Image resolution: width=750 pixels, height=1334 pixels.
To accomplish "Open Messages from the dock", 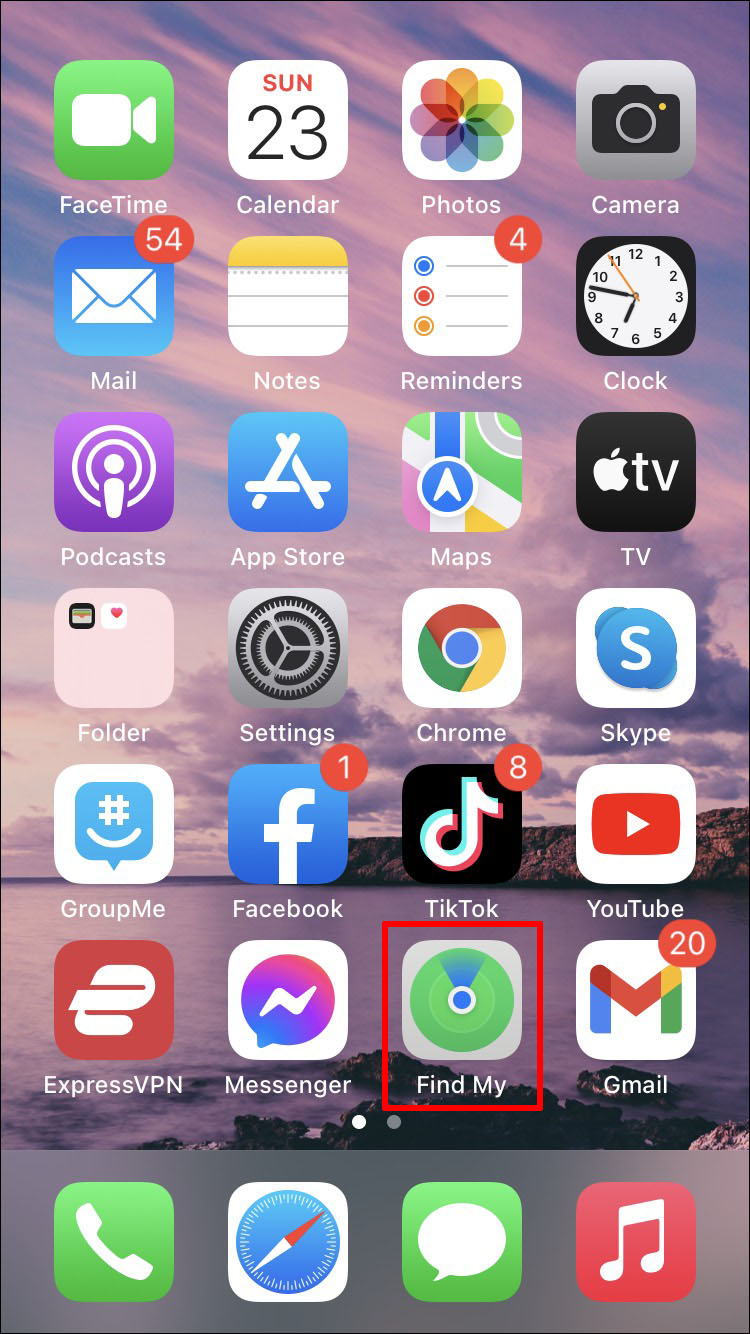I will (x=461, y=1242).
